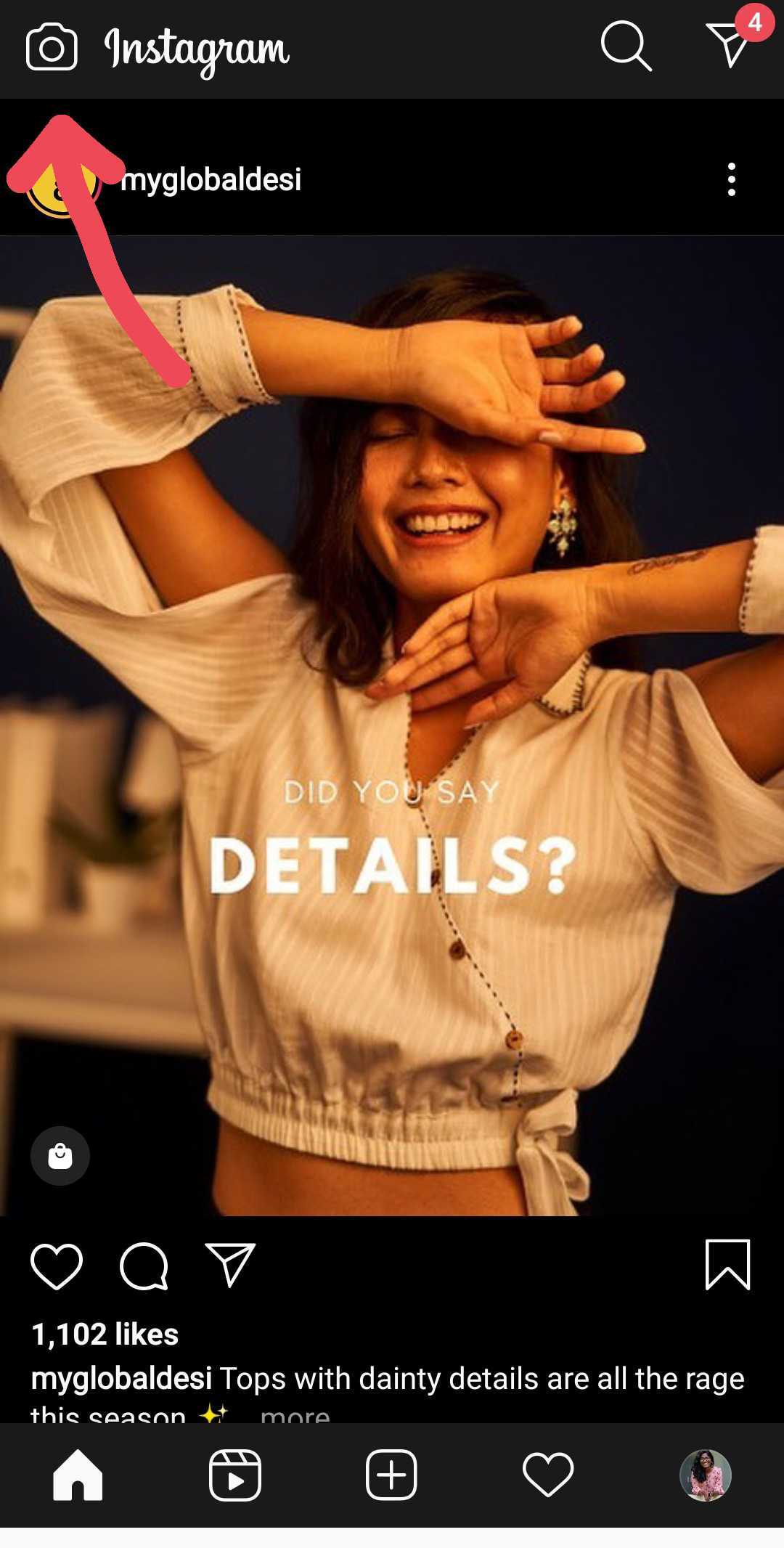Viewport: 784px width, 1548px height.
Task: Open the post's three-dot options menu
Action: tap(732, 179)
